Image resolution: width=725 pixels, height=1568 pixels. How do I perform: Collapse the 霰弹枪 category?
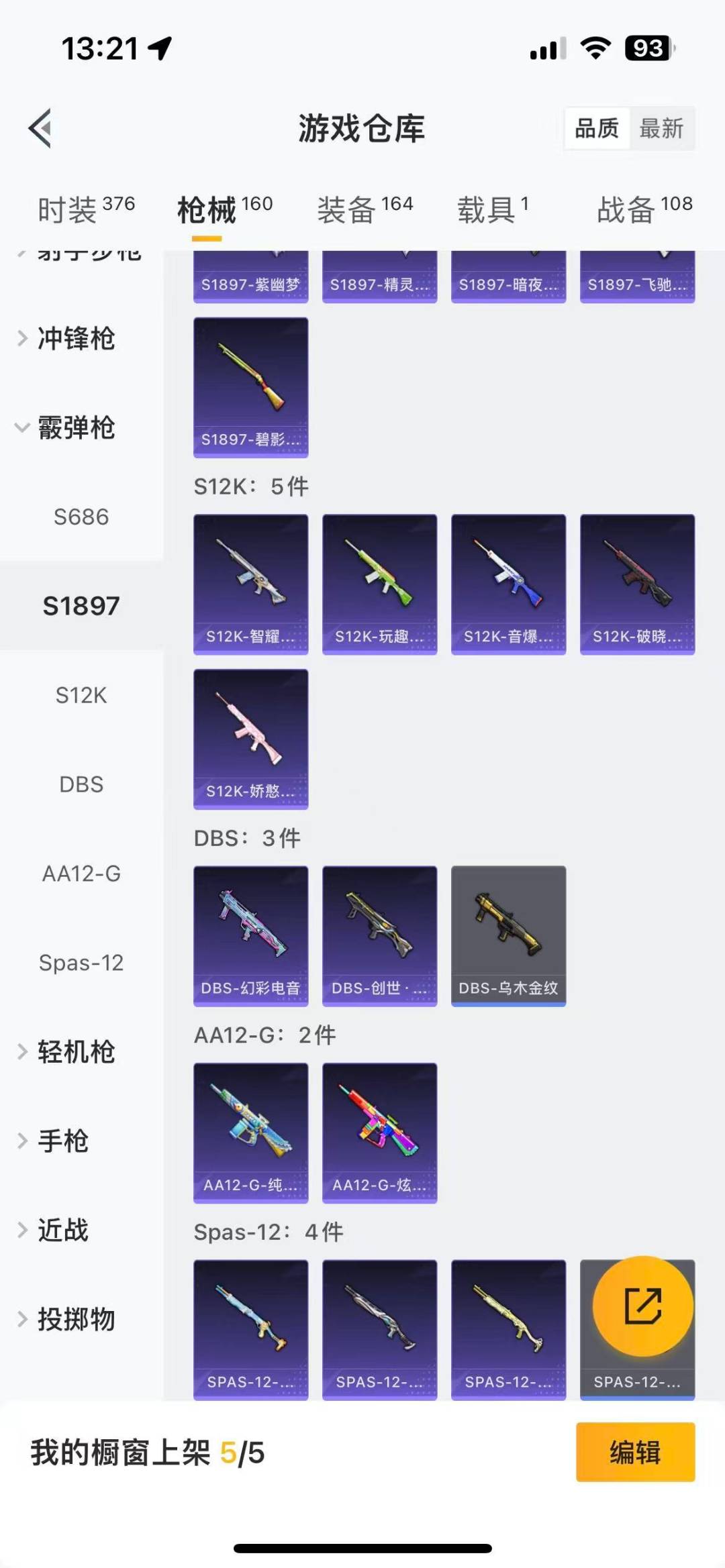click(75, 427)
